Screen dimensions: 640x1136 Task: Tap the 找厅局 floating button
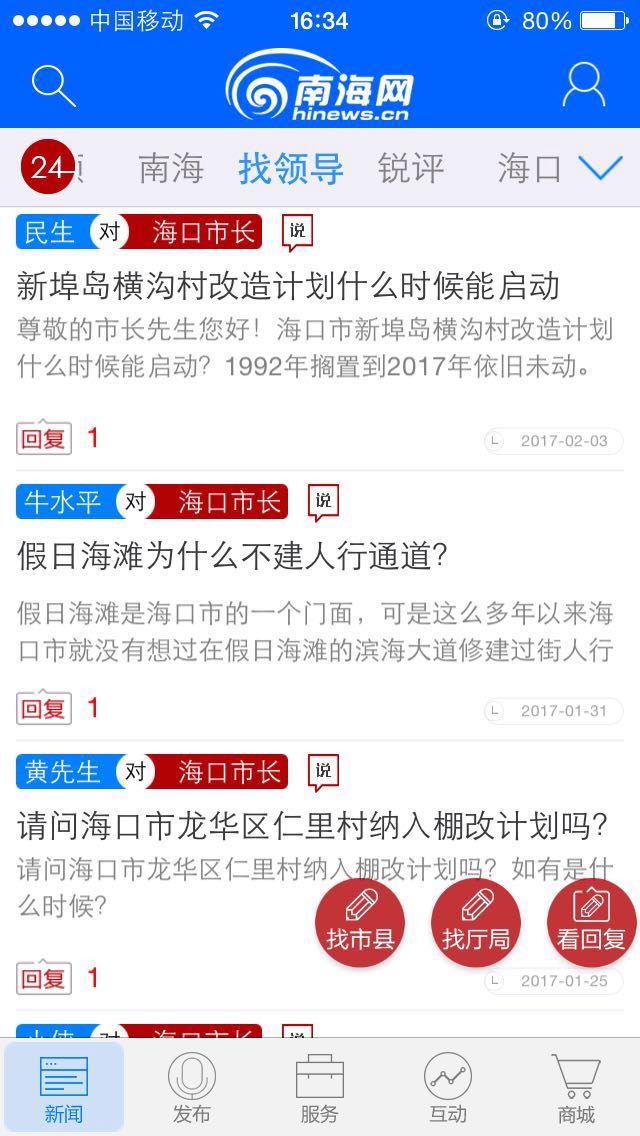476,922
